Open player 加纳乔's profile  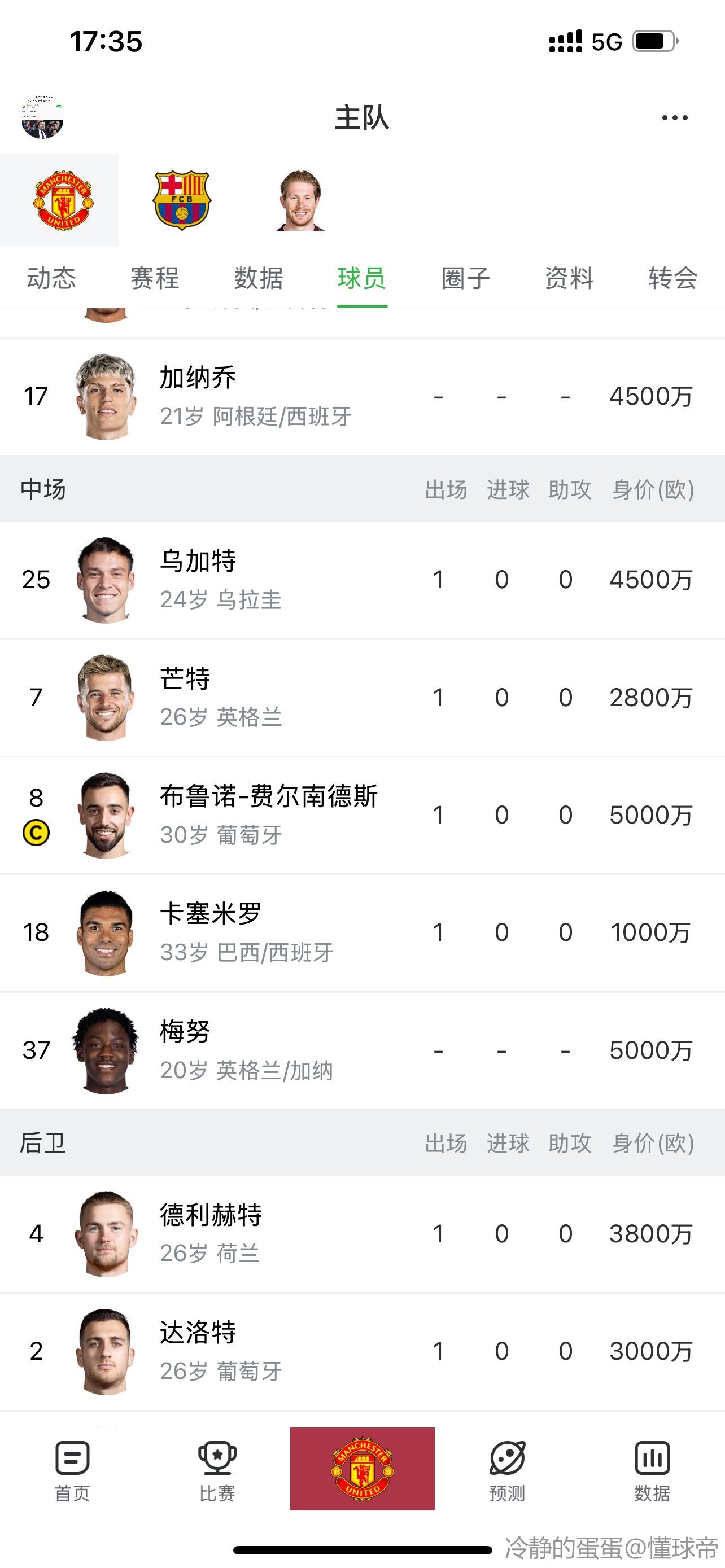[x=362, y=396]
